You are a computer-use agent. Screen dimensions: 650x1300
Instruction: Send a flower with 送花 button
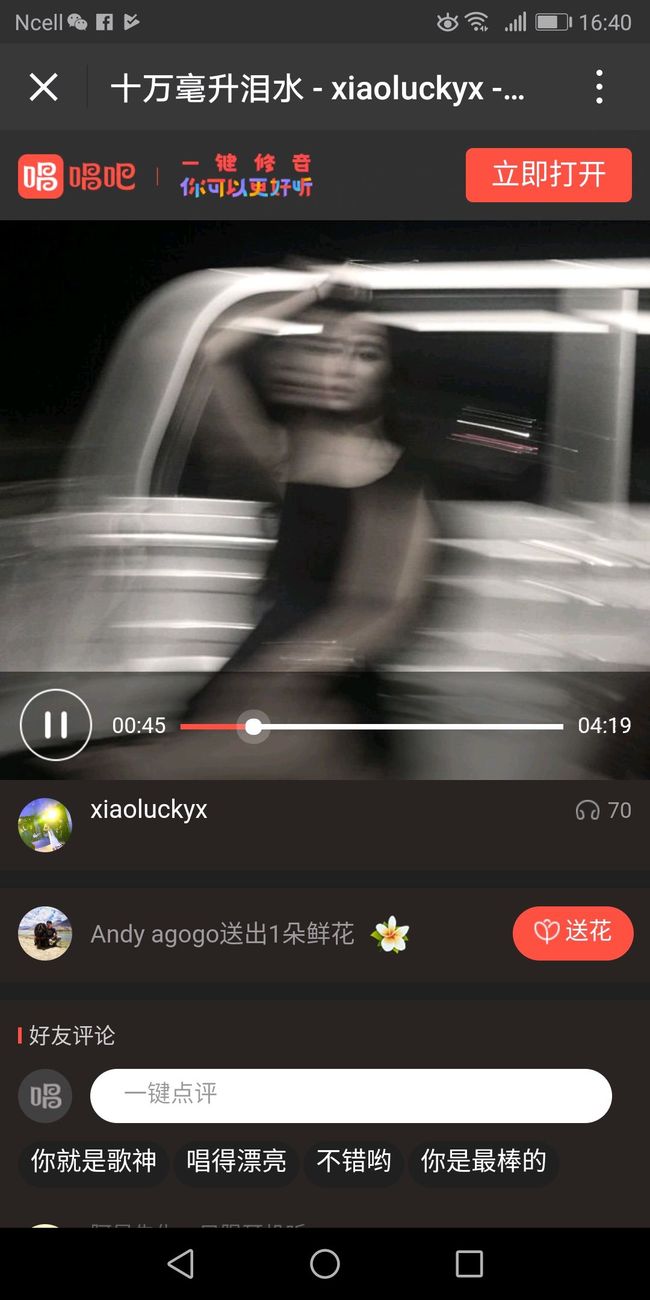(573, 933)
